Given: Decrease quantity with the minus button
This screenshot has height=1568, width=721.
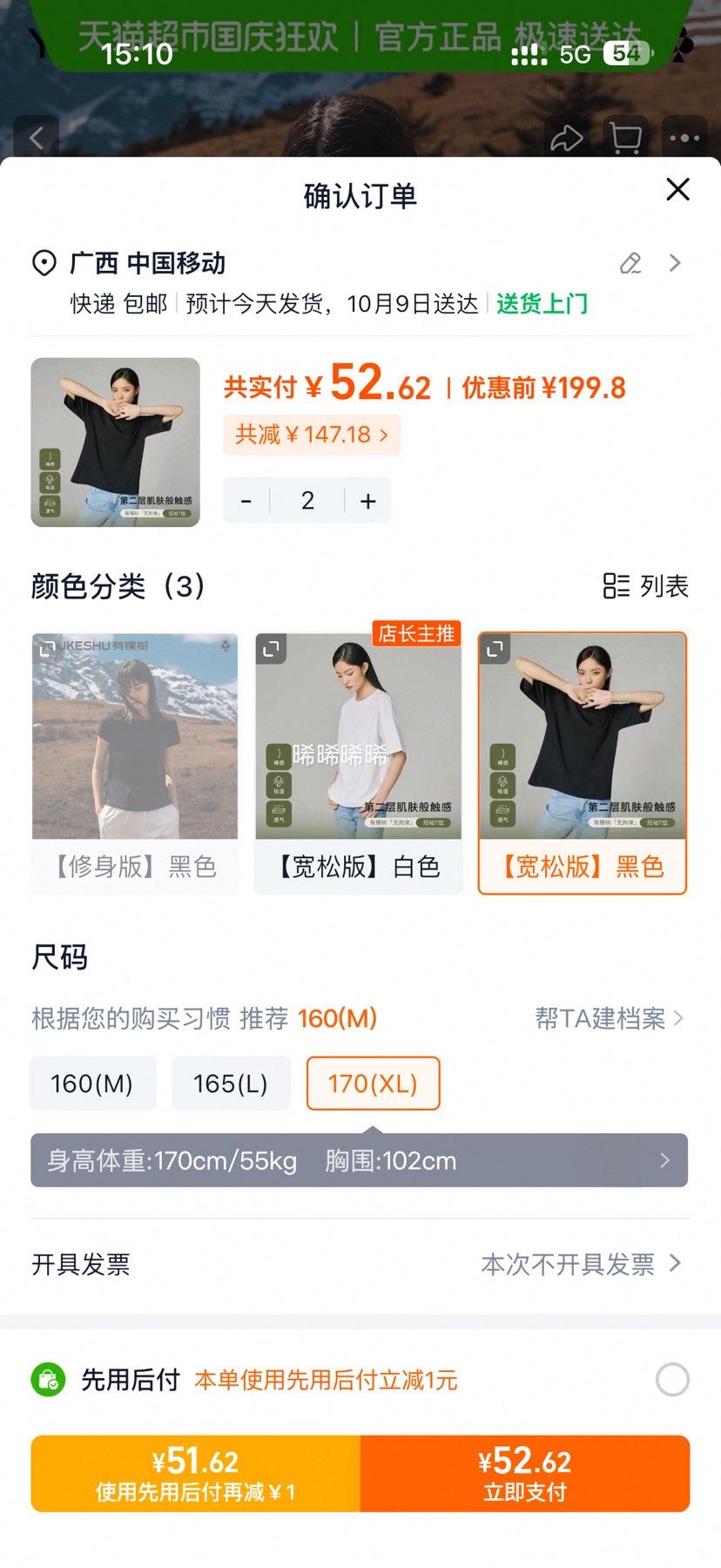Looking at the screenshot, I should tap(246, 501).
